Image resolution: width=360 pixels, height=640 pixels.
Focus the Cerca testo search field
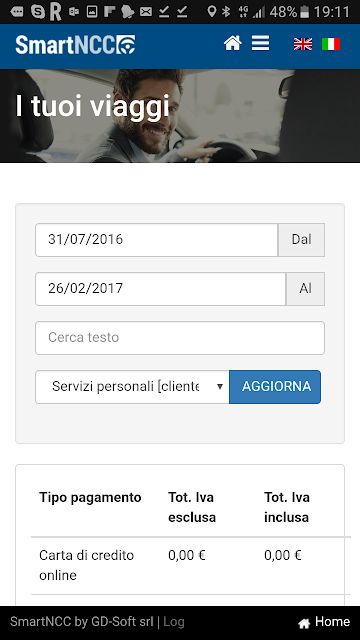(180, 338)
